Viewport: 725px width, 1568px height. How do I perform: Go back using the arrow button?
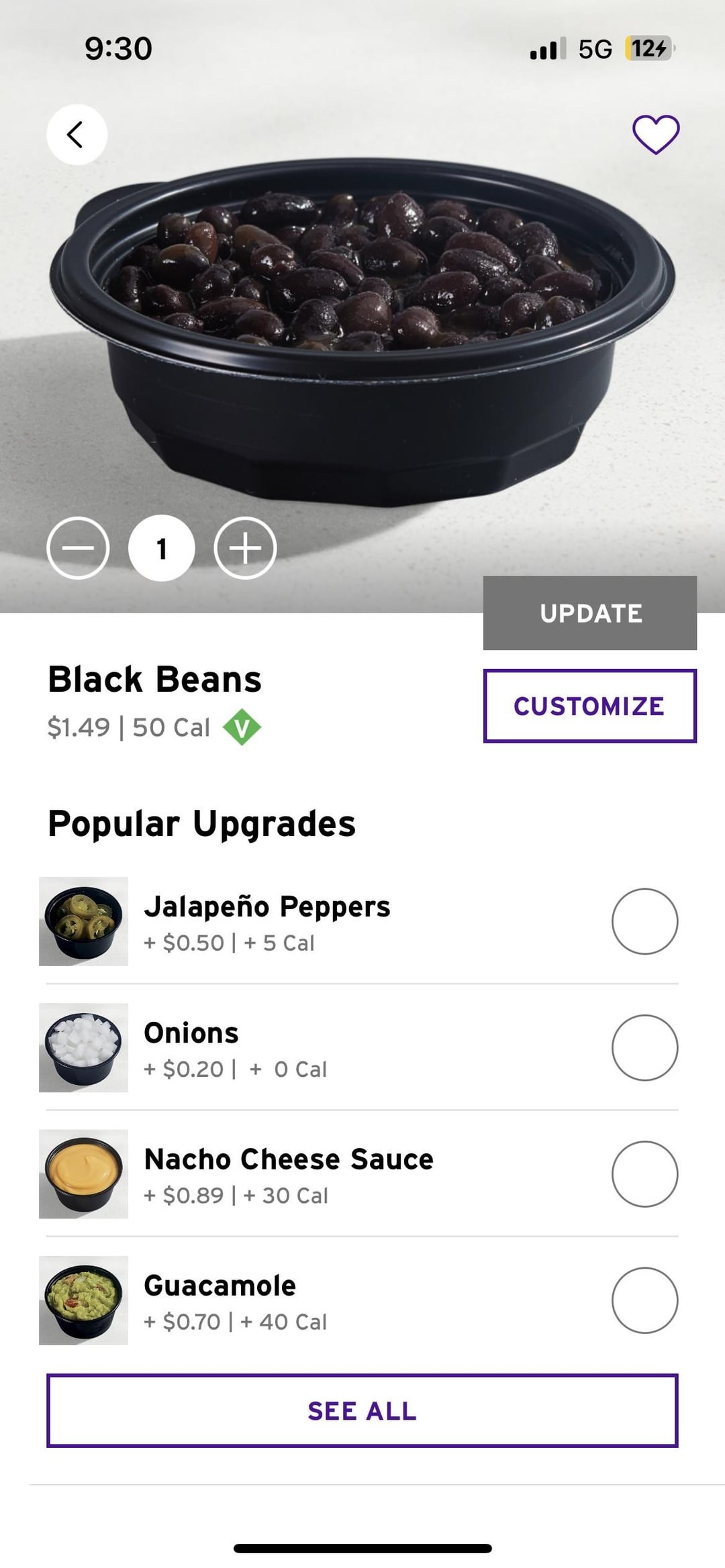(x=77, y=134)
